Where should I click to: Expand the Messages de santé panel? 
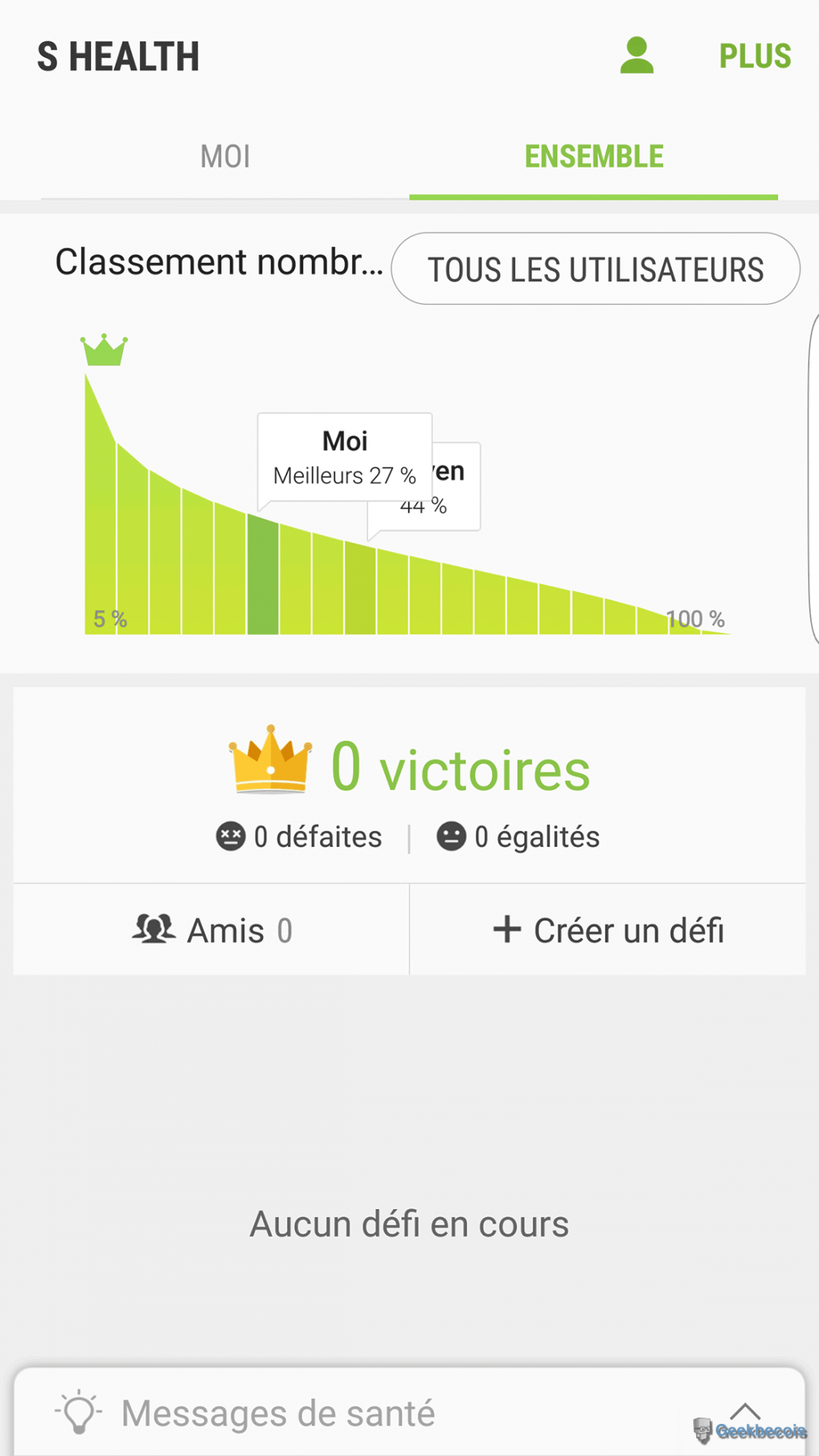[x=745, y=1411]
